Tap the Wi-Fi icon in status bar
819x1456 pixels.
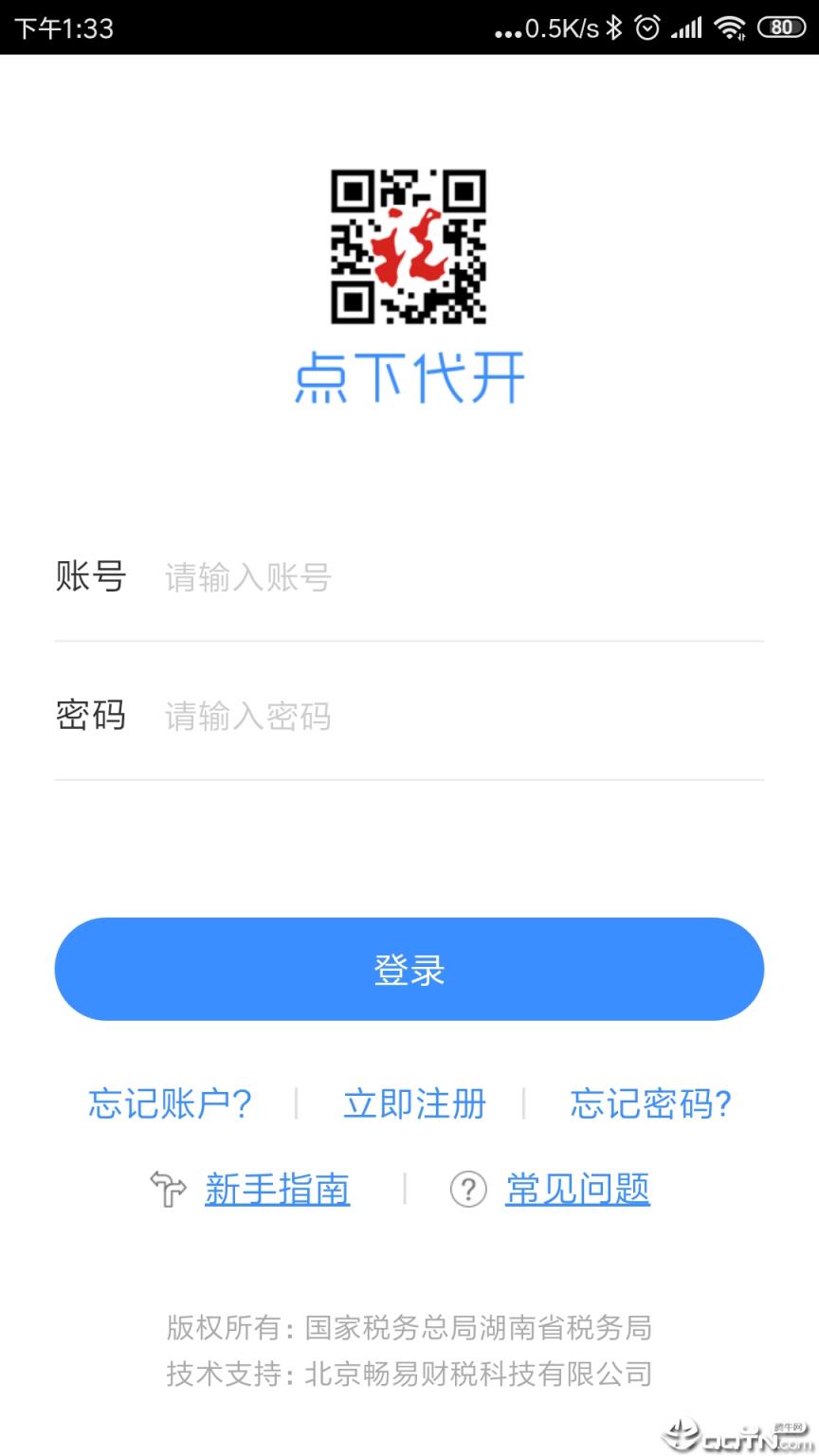731,27
